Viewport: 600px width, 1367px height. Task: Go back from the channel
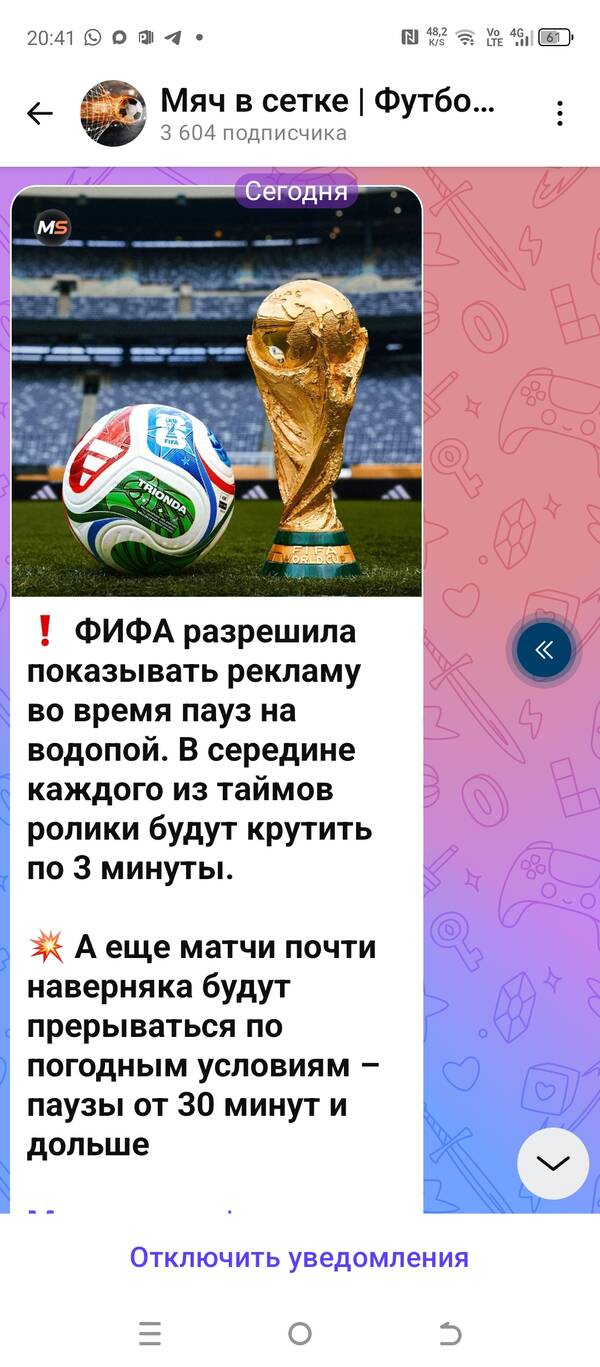[40, 114]
